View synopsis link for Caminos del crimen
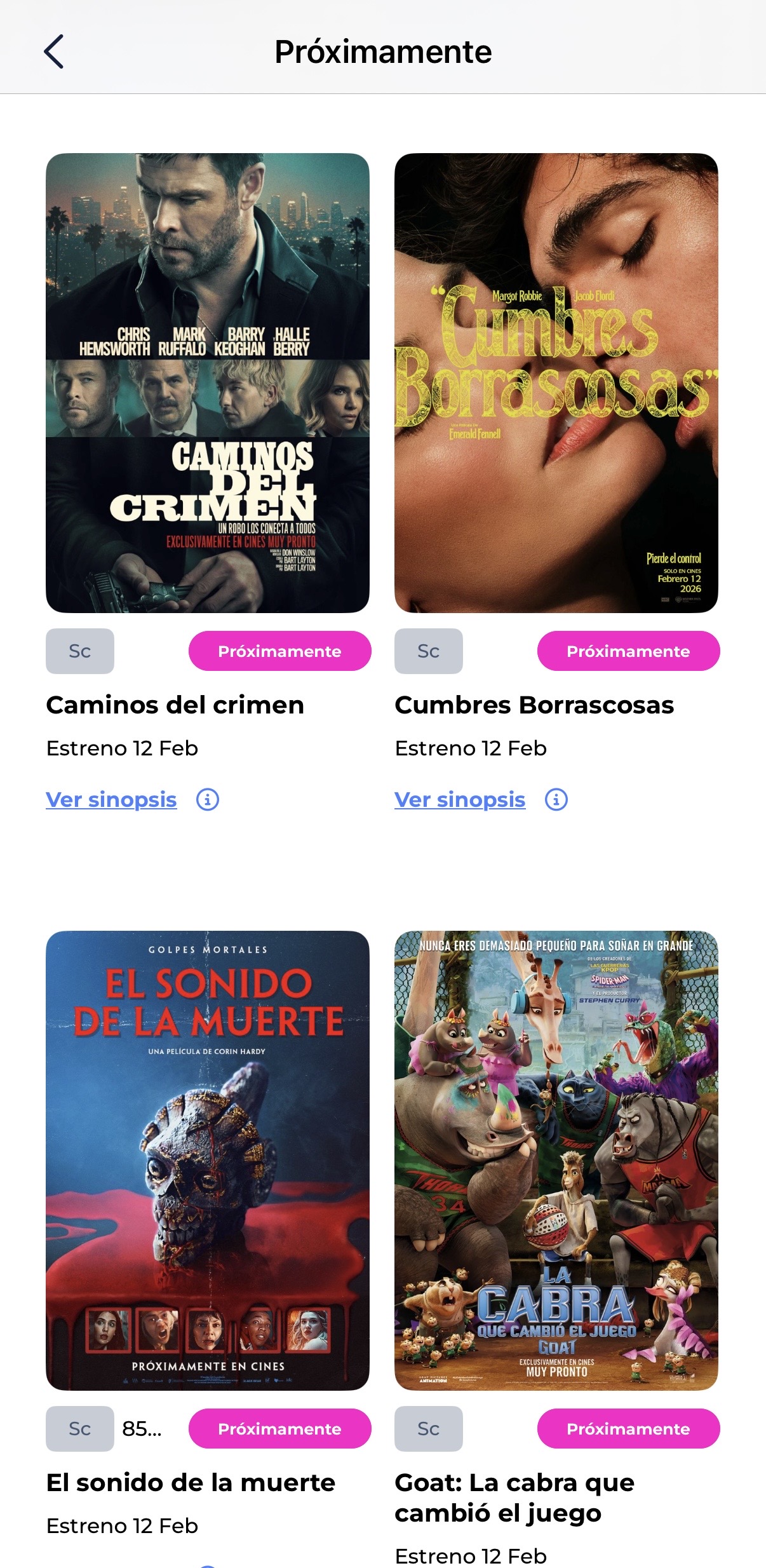Screen dimensions: 766x1568 111,799
